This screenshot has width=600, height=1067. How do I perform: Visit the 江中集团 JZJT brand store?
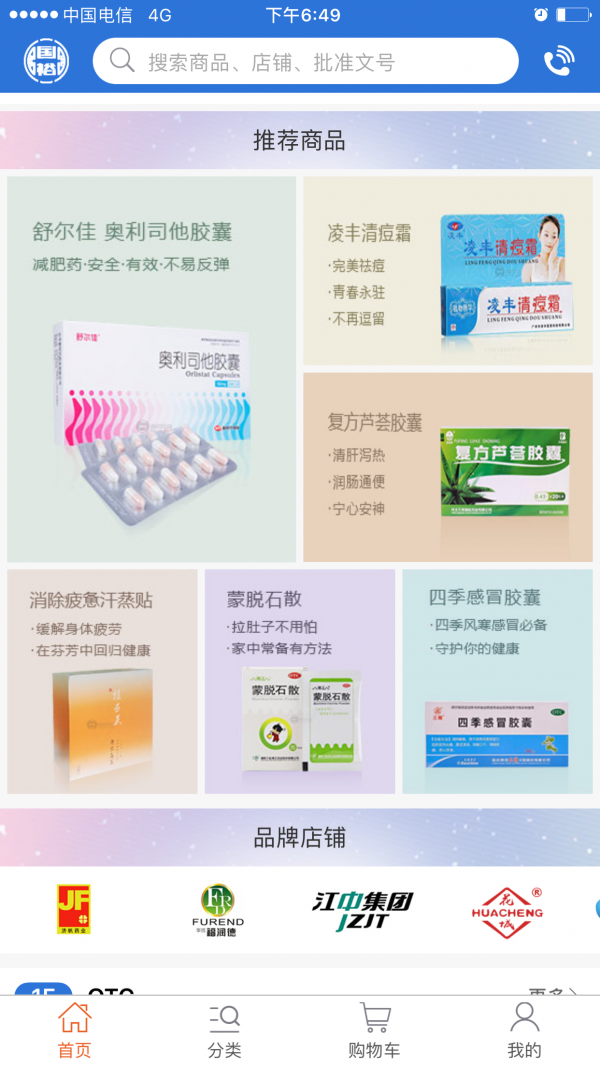pos(361,909)
